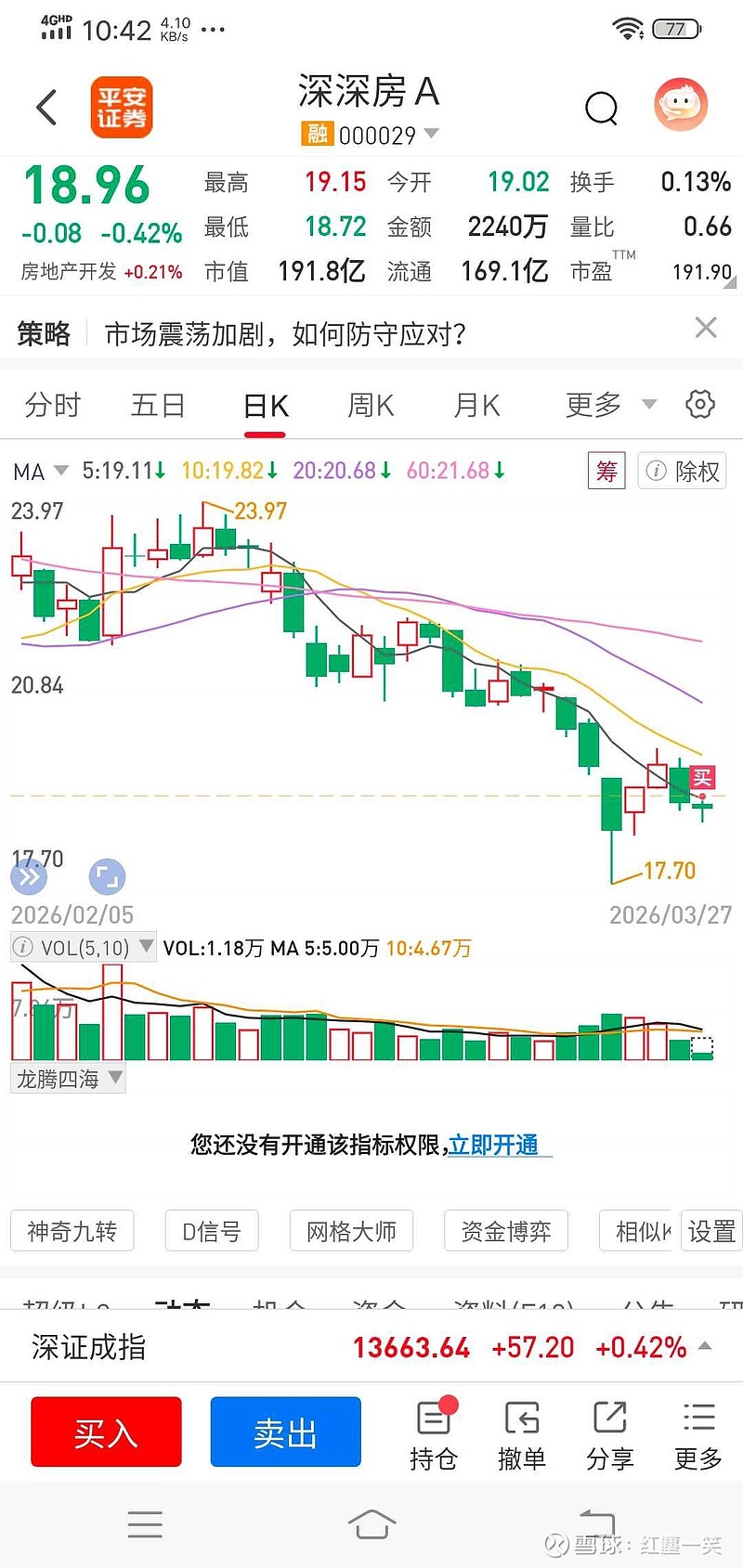Tap the rotate-to-landscape chart icon
The height and width of the screenshot is (1568, 743).
105,875
